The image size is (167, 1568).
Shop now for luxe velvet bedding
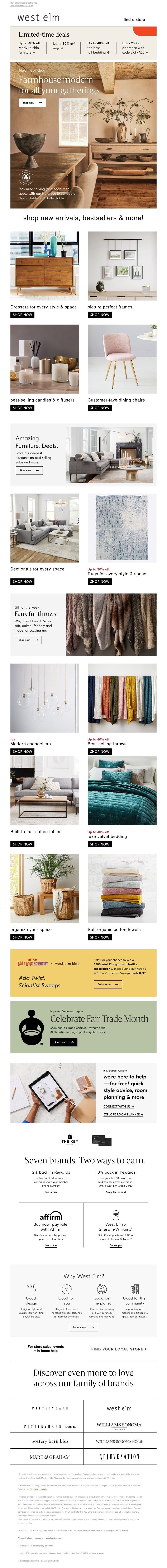click(100, 844)
